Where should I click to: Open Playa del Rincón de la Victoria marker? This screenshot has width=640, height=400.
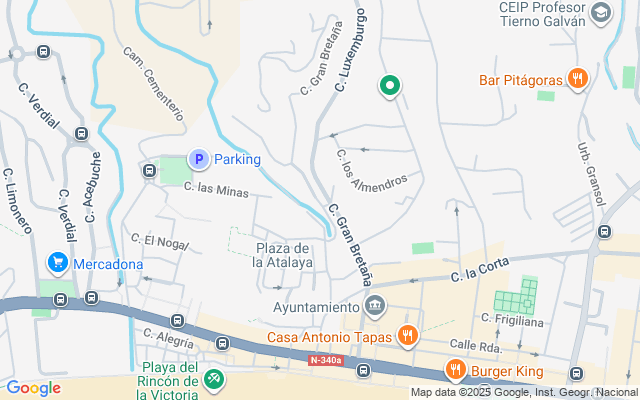coord(213,379)
